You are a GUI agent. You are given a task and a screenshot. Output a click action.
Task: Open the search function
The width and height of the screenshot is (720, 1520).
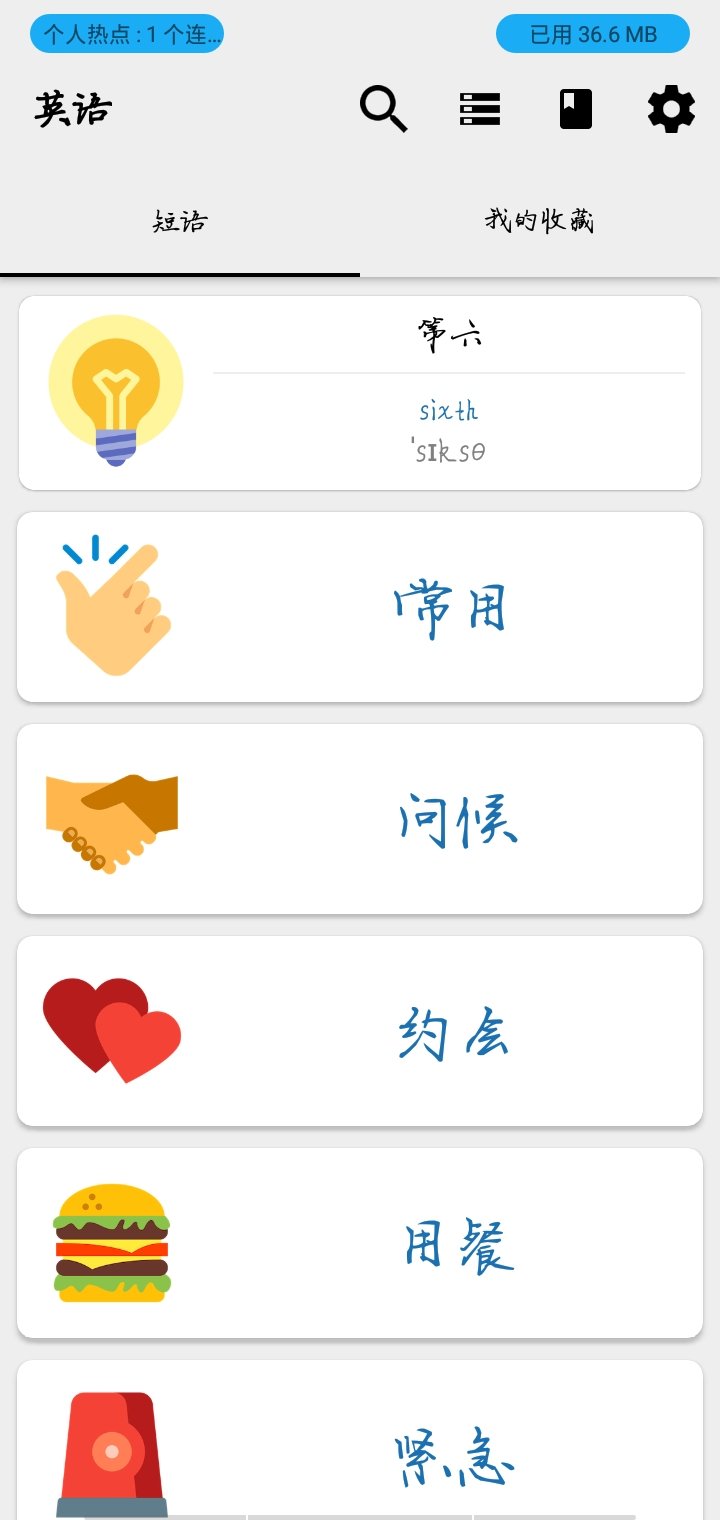click(x=383, y=109)
